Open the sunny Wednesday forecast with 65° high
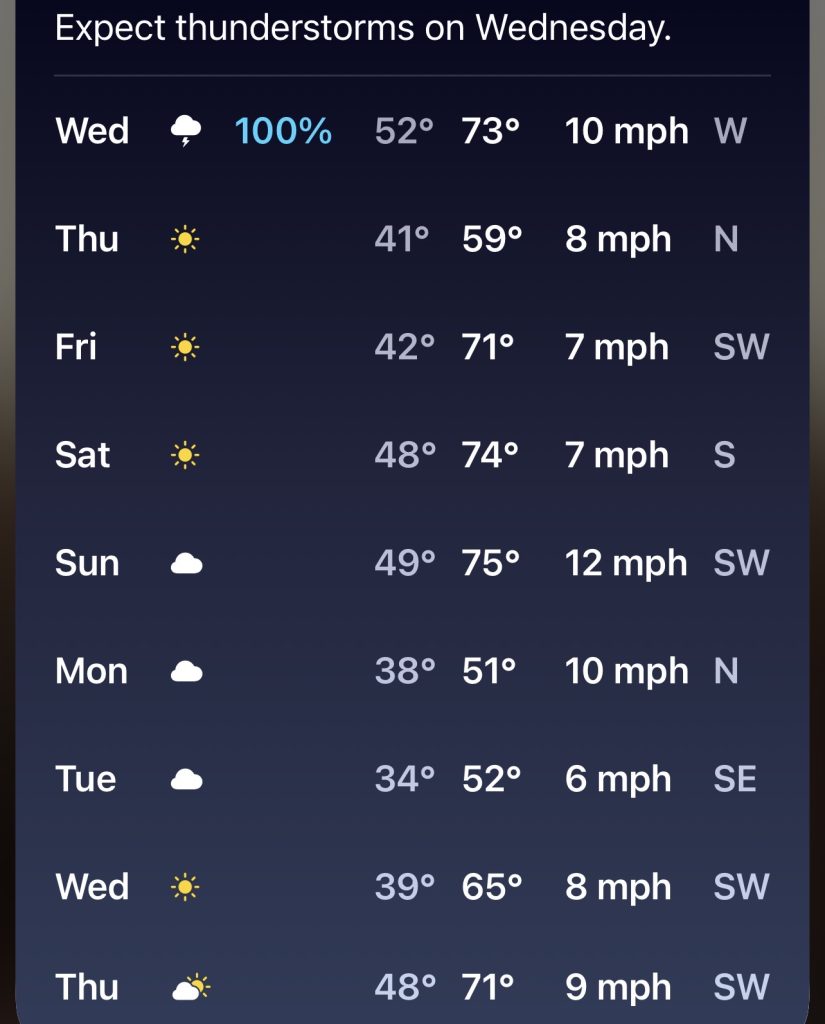Image resolution: width=825 pixels, height=1024 pixels. (412, 887)
